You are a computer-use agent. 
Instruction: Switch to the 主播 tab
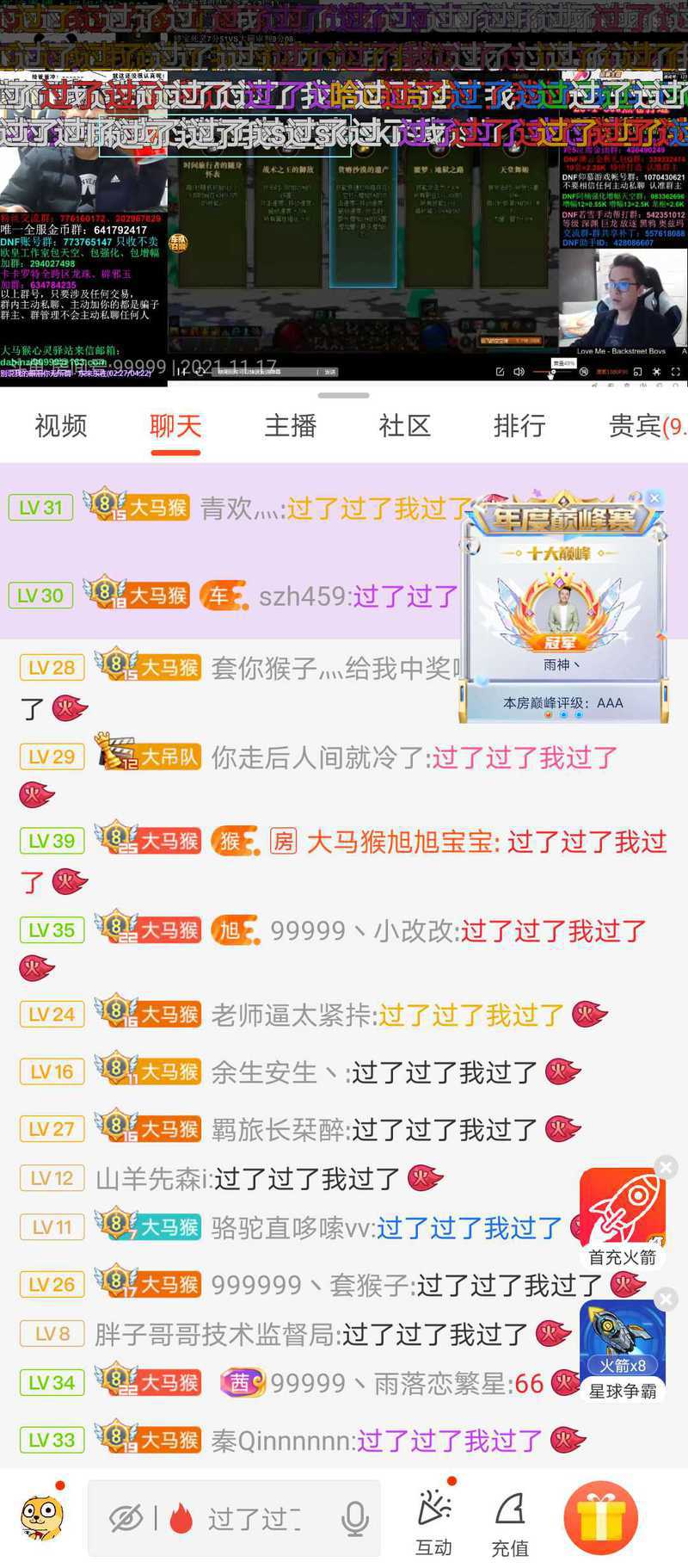point(291,426)
